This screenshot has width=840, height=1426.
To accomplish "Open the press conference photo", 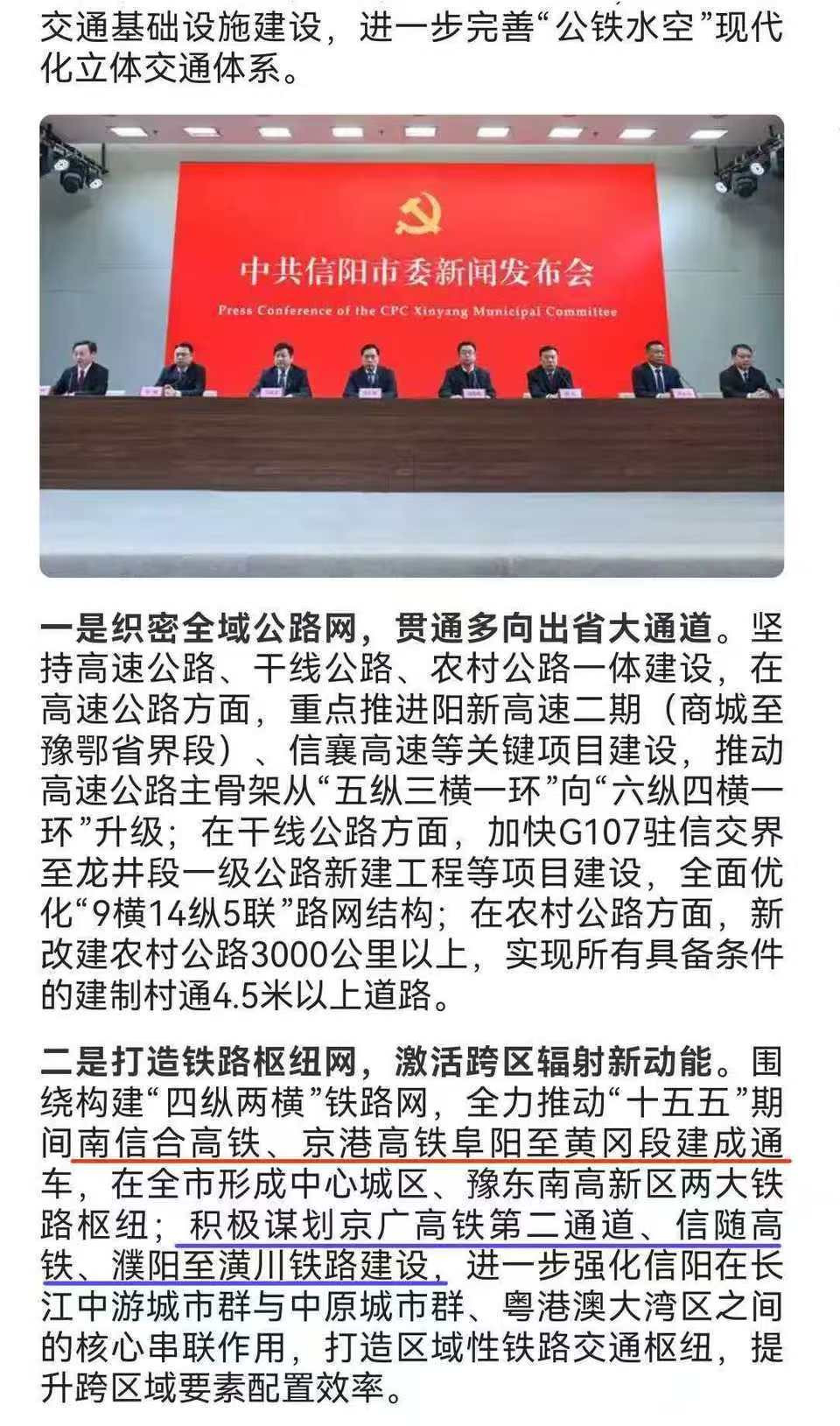I will [x=411, y=346].
